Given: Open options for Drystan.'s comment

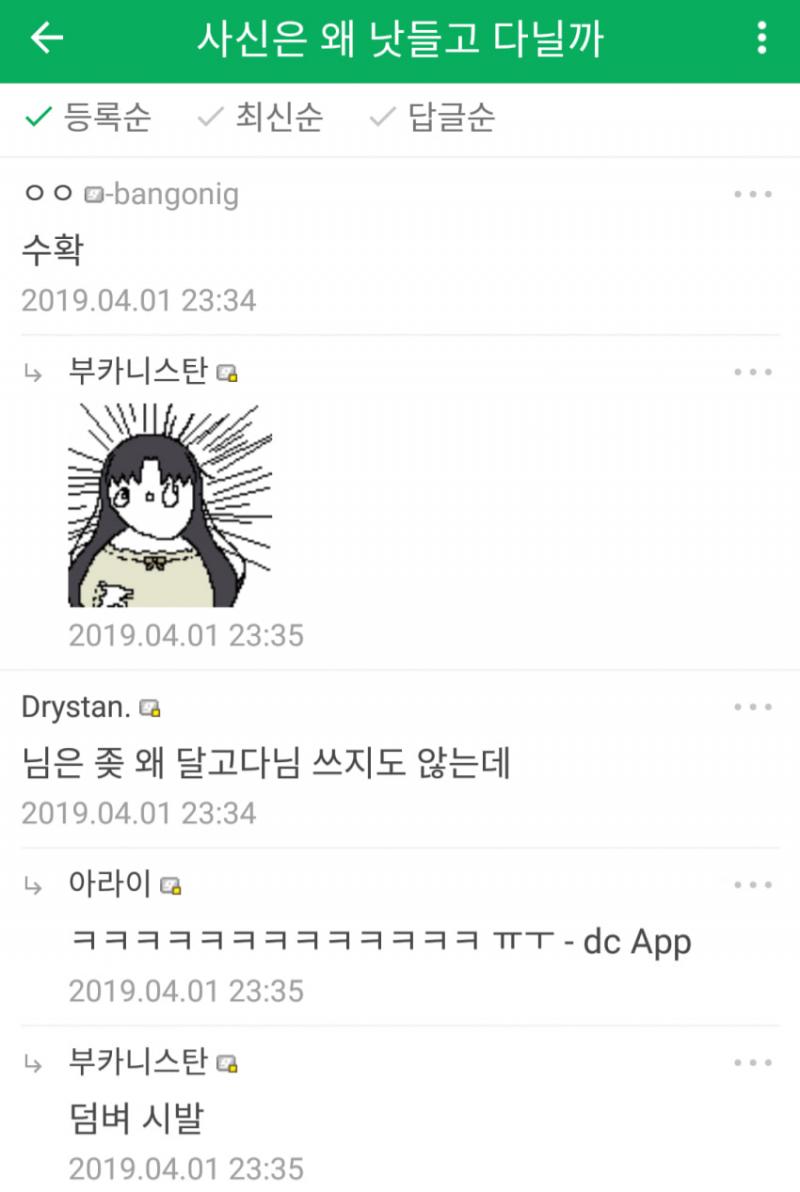Looking at the screenshot, I should click(753, 707).
